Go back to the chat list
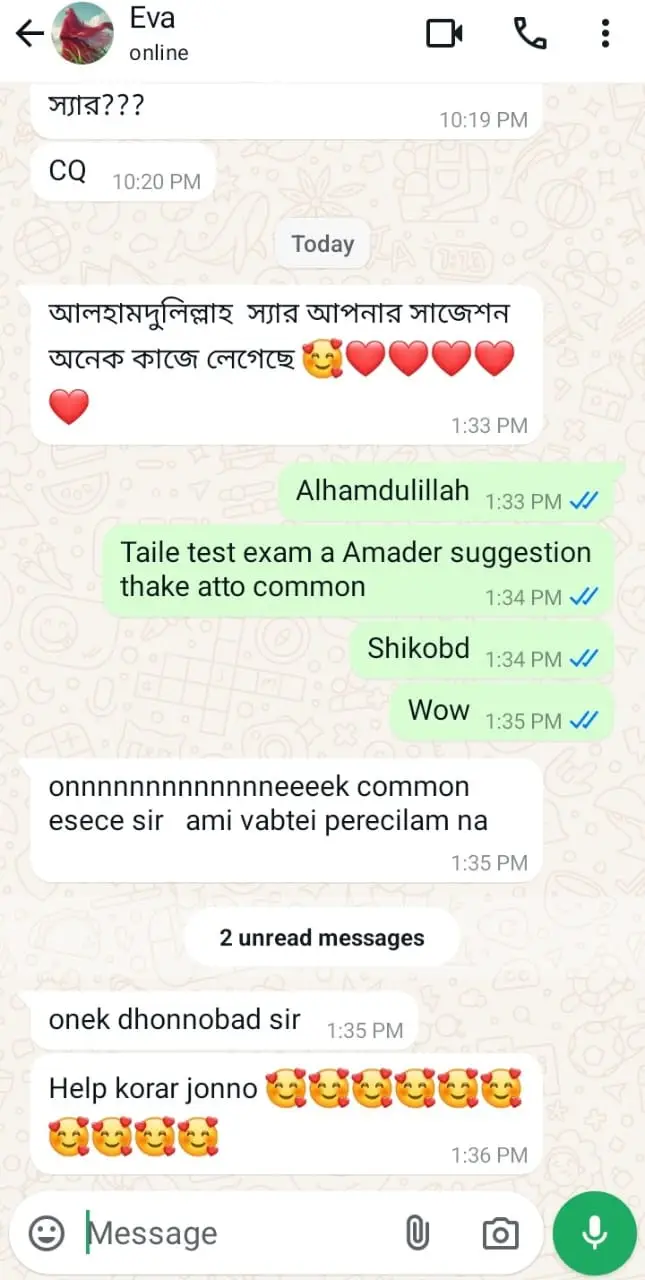This screenshot has width=645, height=1280. 29,34
